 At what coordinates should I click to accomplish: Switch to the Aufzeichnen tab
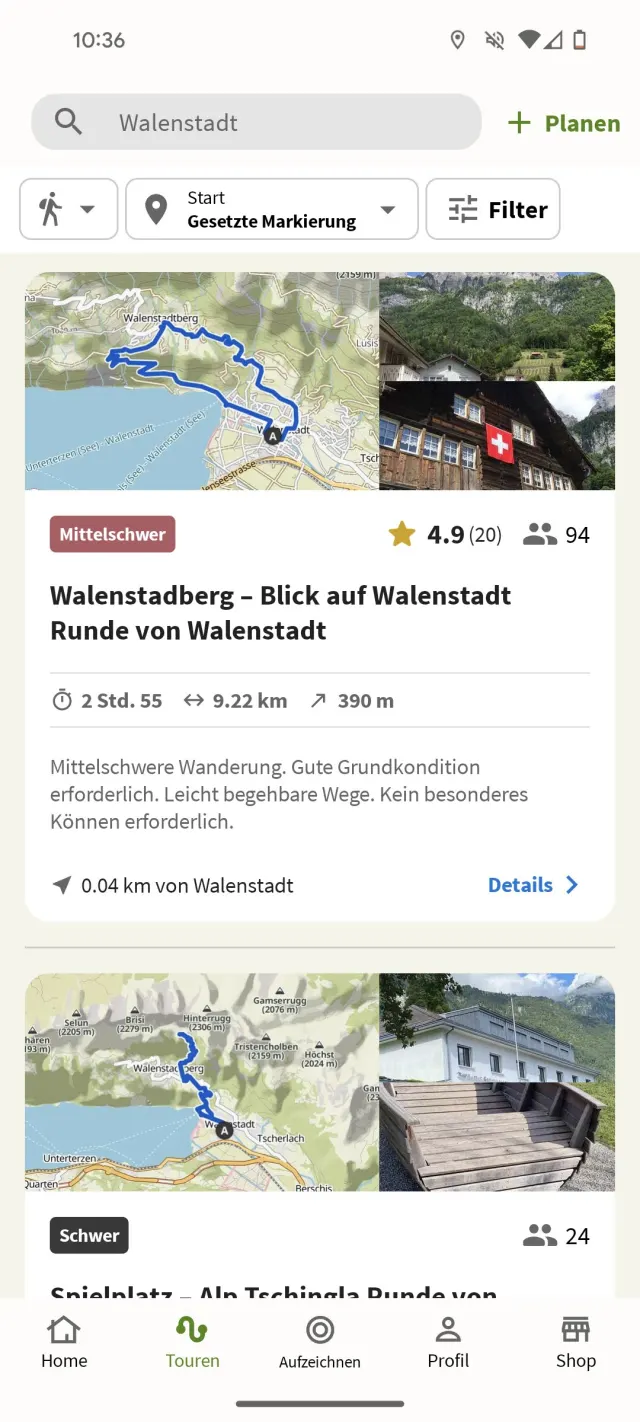click(x=320, y=1342)
